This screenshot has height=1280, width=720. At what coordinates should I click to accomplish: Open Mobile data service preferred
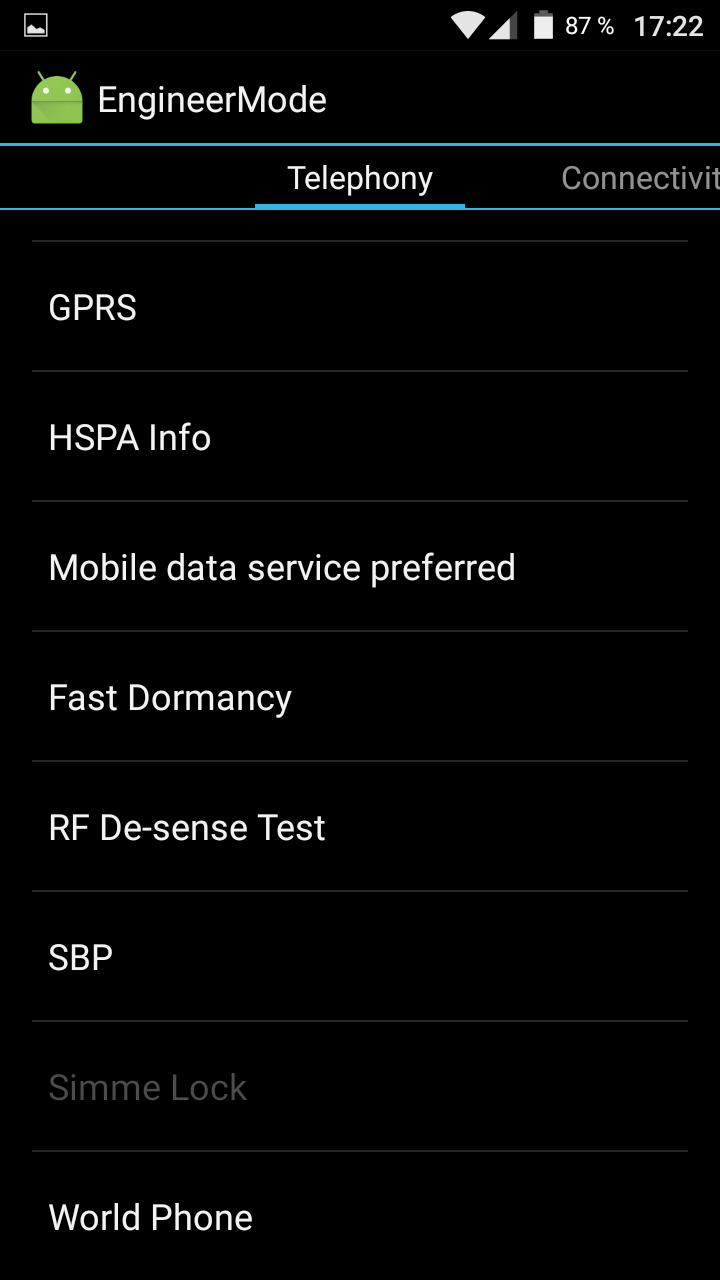360,567
